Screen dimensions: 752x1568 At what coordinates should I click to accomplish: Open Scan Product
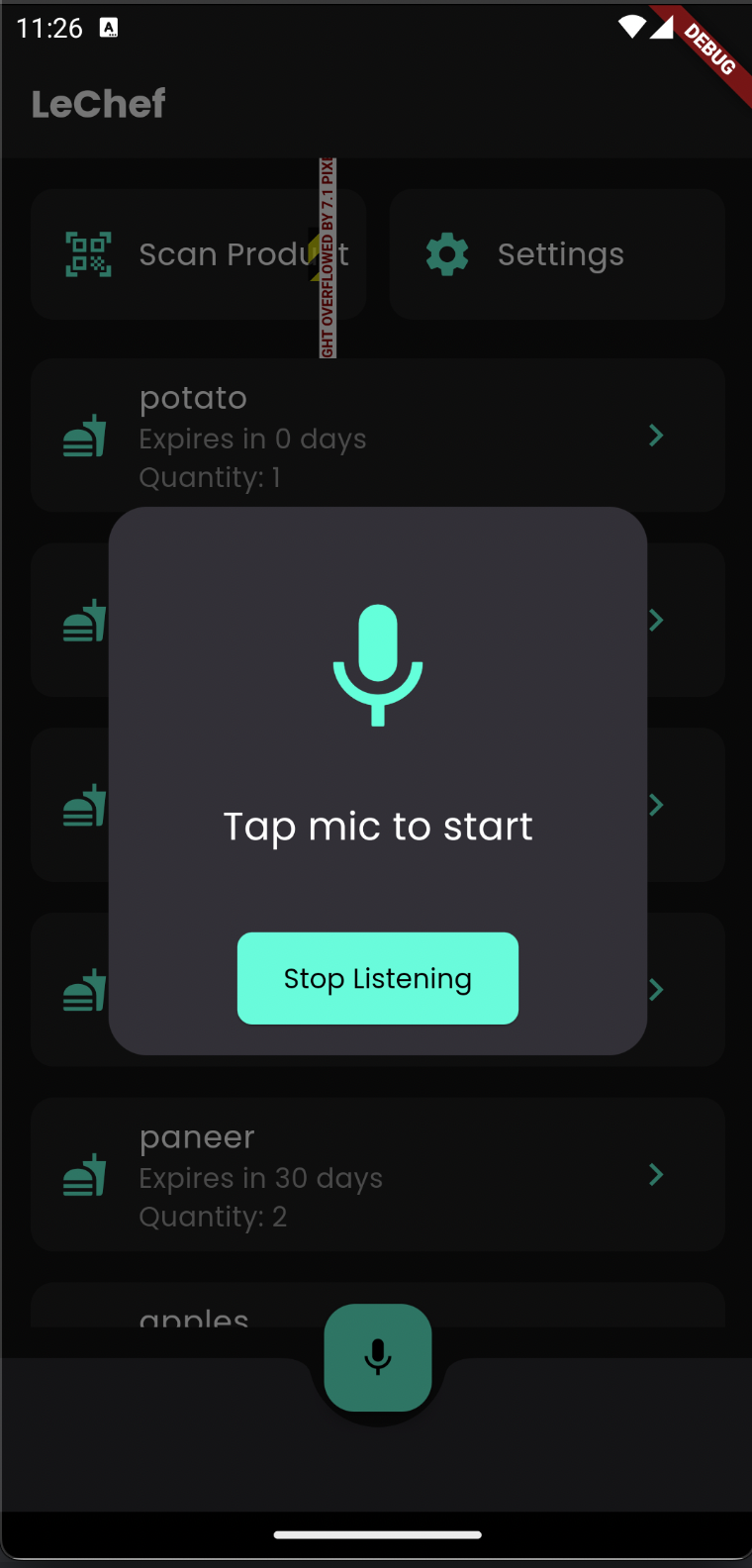(199, 254)
